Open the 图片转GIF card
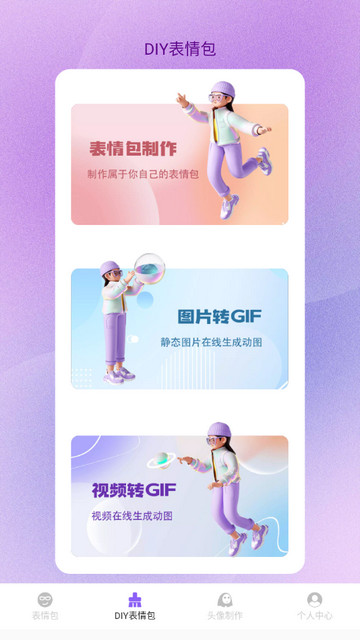360x640 pixels. pos(180,329)
